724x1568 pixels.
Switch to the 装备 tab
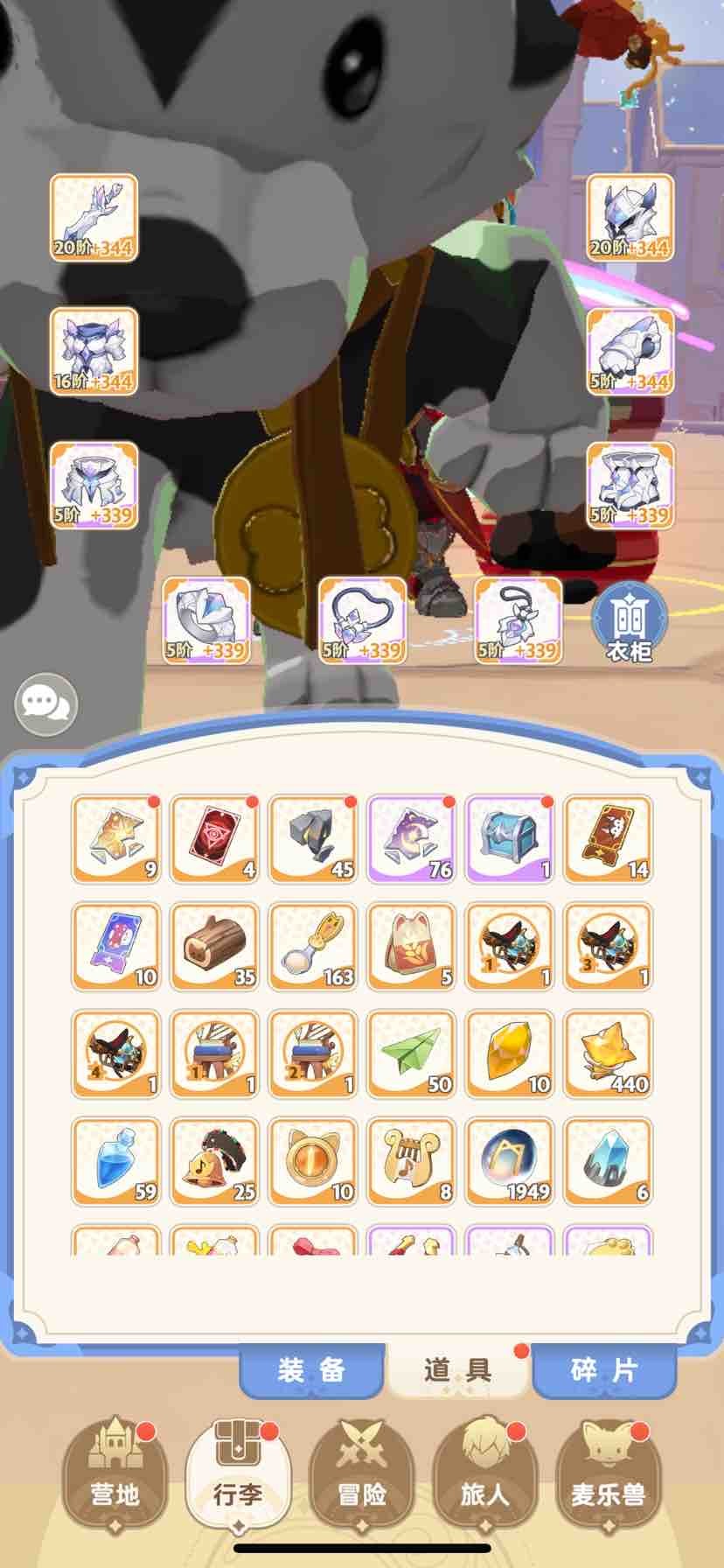pos(311,1369)
